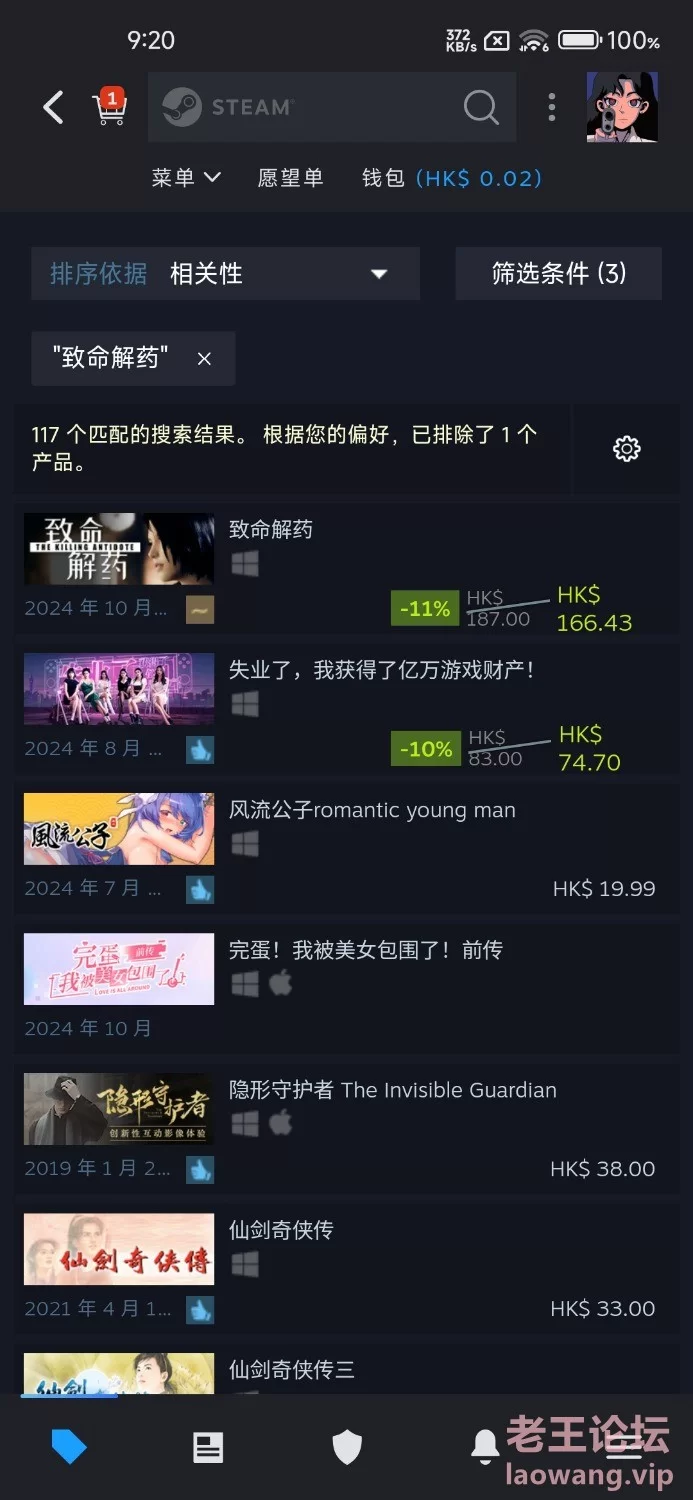Open 筛选条件 (3) filters

pyautogui.click(x=558, y=274)
